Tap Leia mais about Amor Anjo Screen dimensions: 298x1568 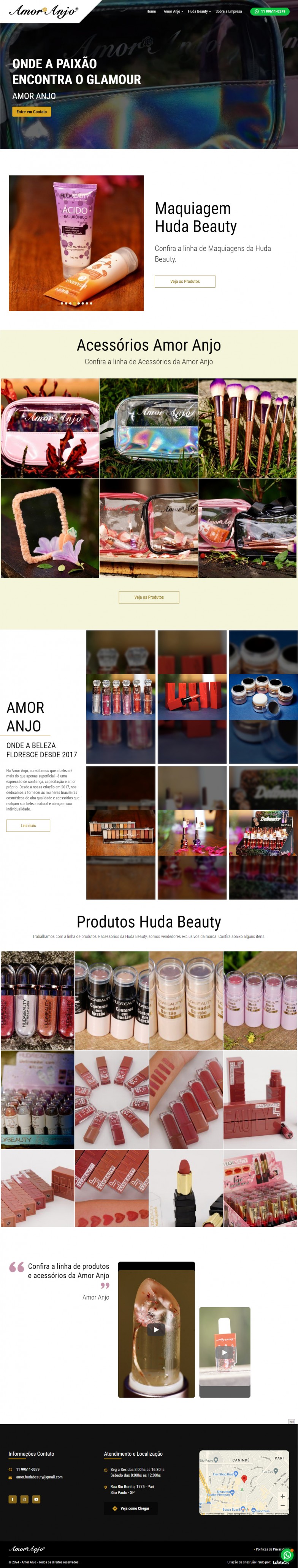(x=28, y=826)
